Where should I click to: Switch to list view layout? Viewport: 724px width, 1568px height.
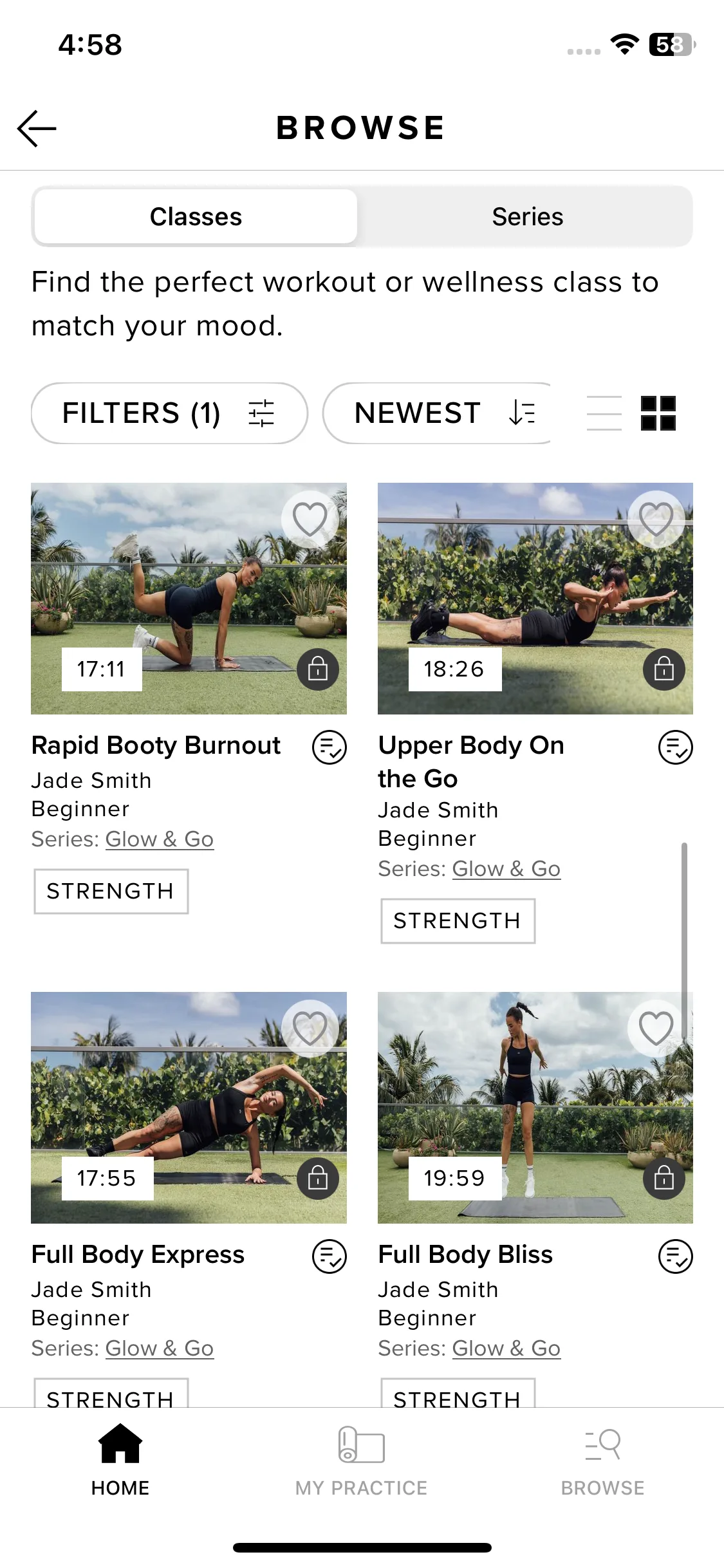click(604, 413)
